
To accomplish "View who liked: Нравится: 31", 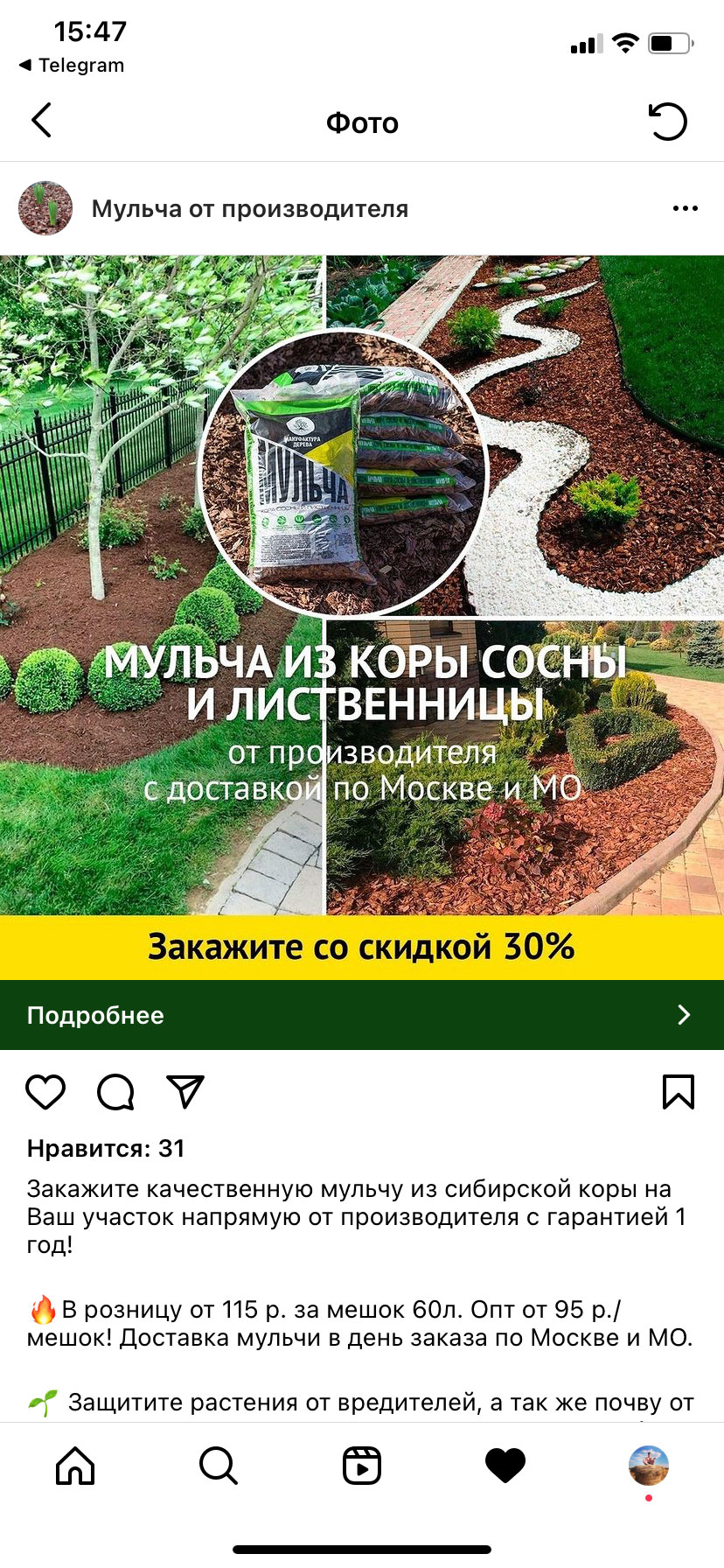I will tap(106, 1148).
